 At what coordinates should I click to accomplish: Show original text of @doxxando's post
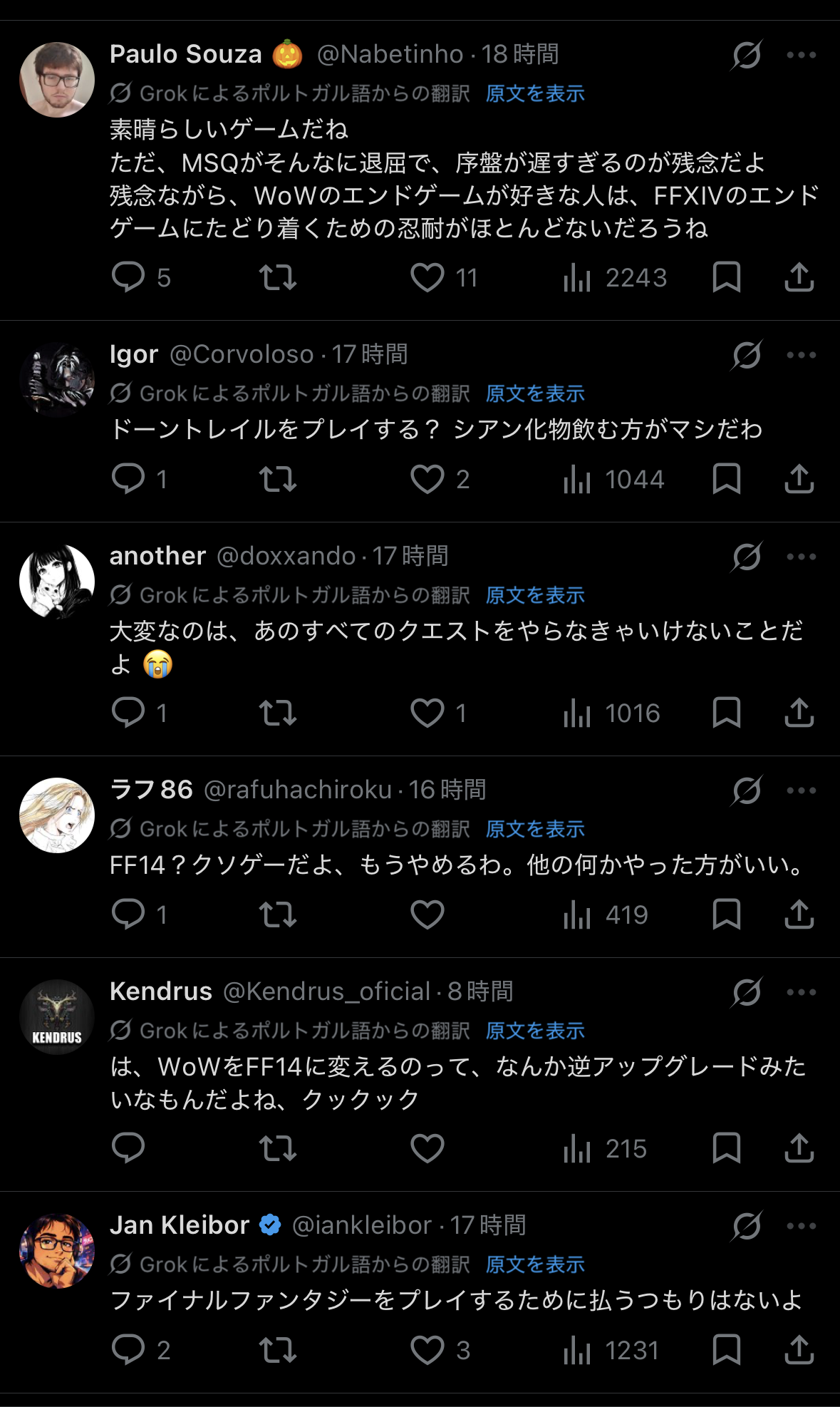pyautogui.click(x=535, y=595)
